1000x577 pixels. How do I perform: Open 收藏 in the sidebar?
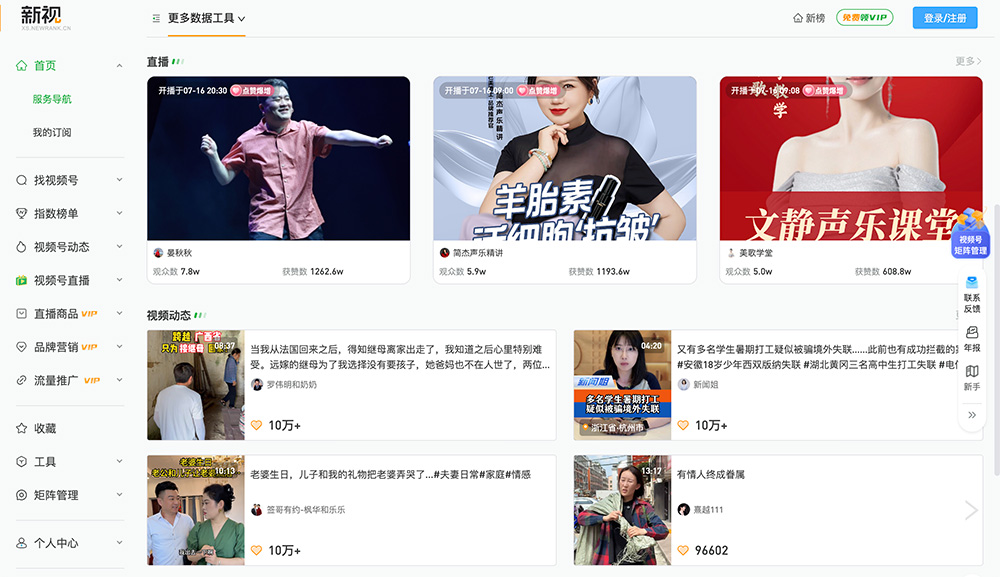[45, 428]
